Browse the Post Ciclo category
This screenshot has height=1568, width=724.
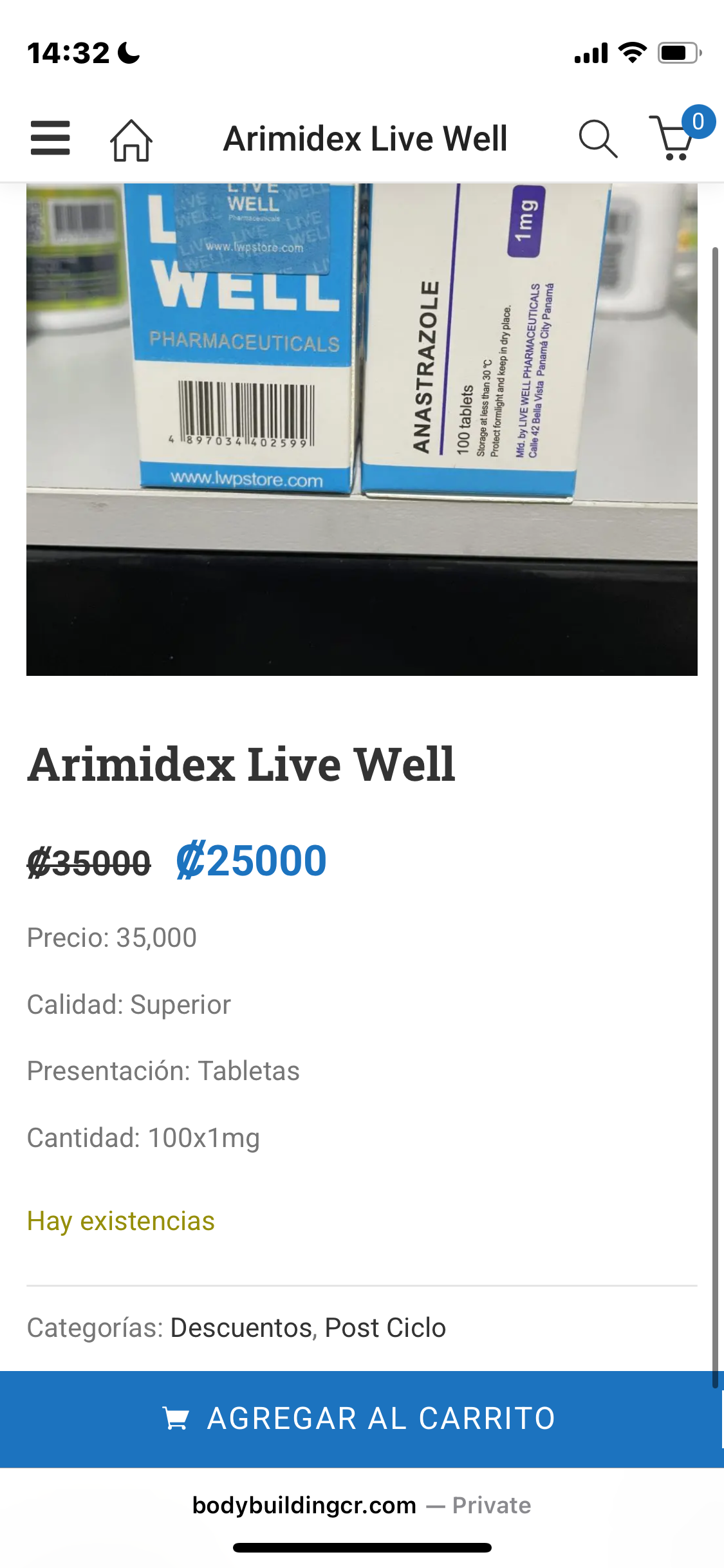coord(385,1327)
